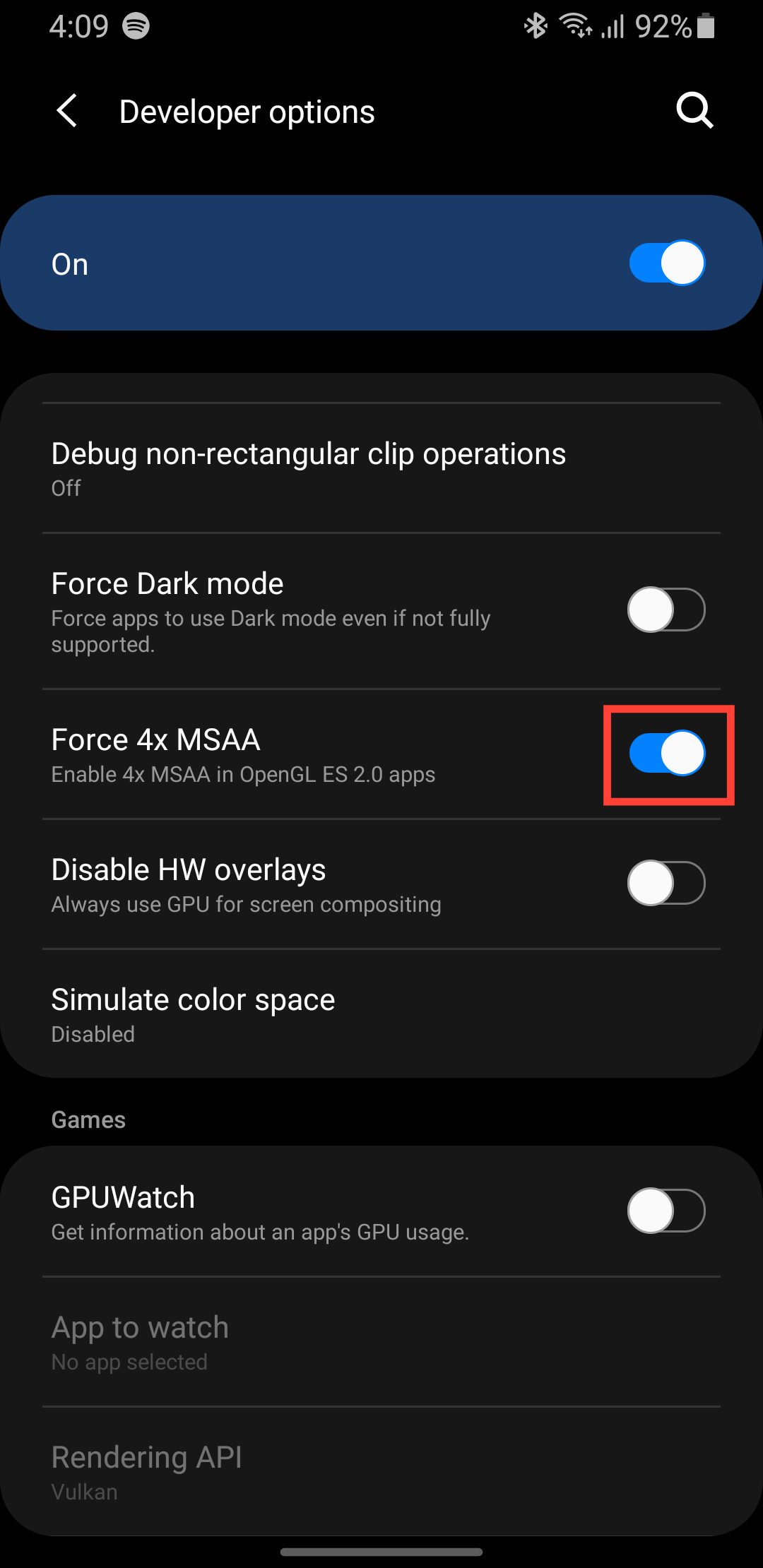Turn off the Developer options master switch

point(667,262)
